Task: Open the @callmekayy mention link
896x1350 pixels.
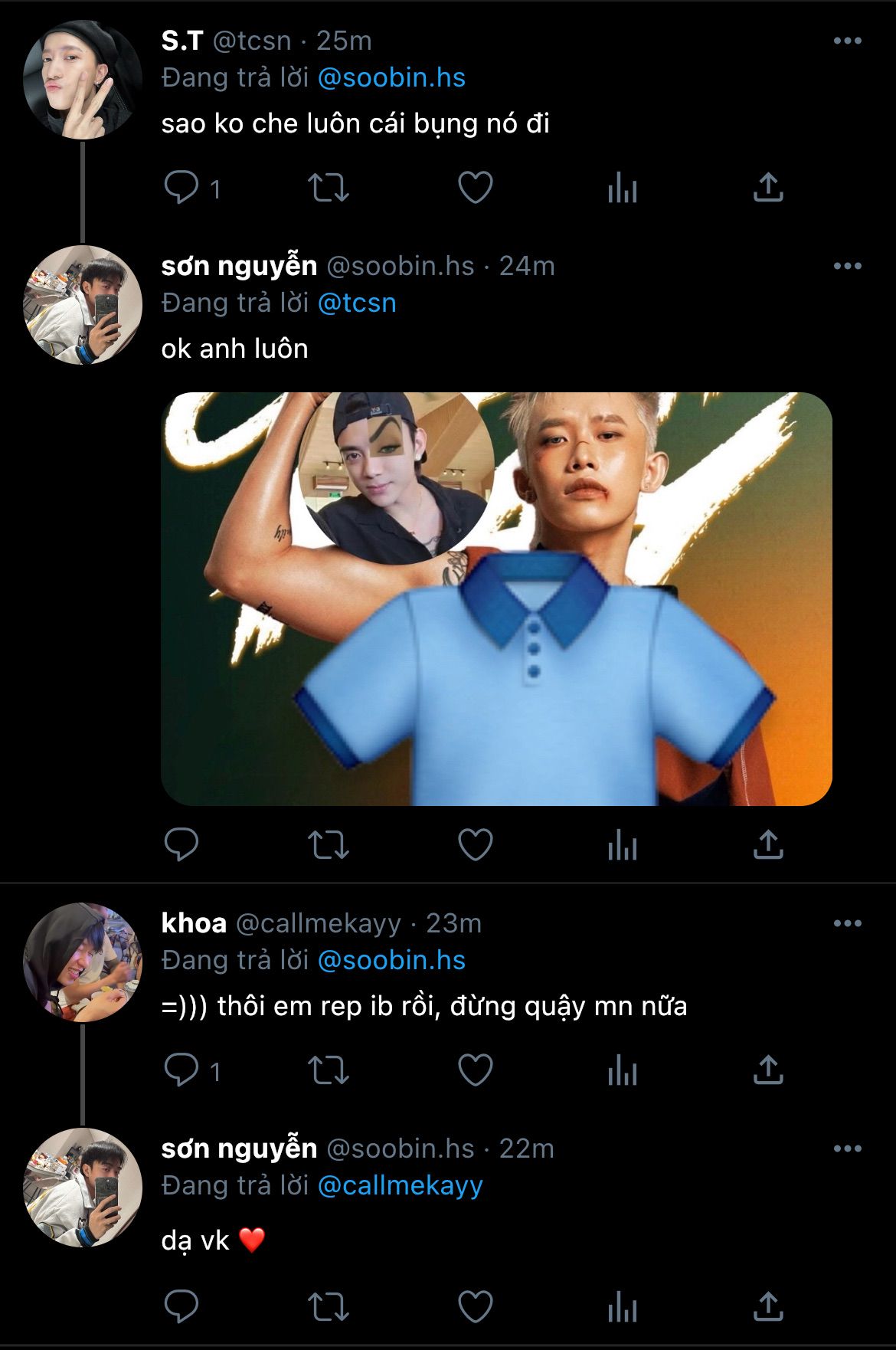Action: click(x=400, y=1186)
